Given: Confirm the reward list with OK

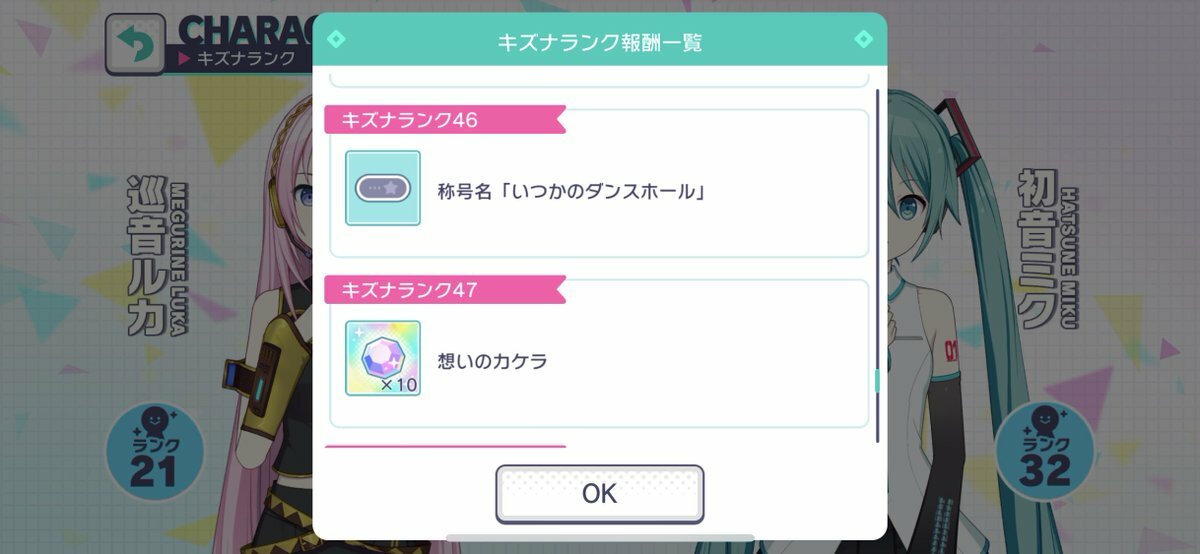Looking at the screenshot, I should click(599, 494).
